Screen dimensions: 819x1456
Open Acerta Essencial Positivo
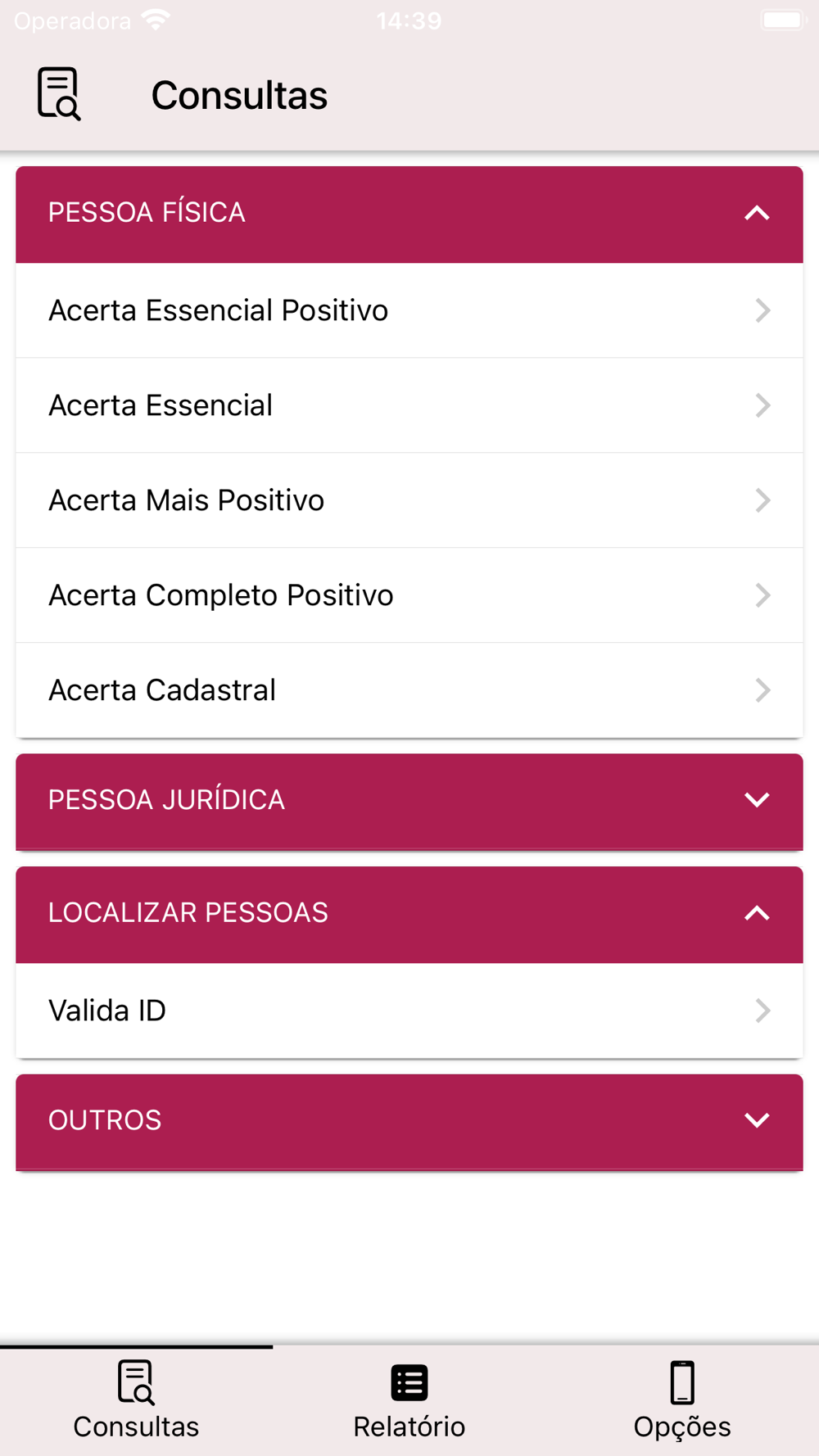tap(409, 310)
